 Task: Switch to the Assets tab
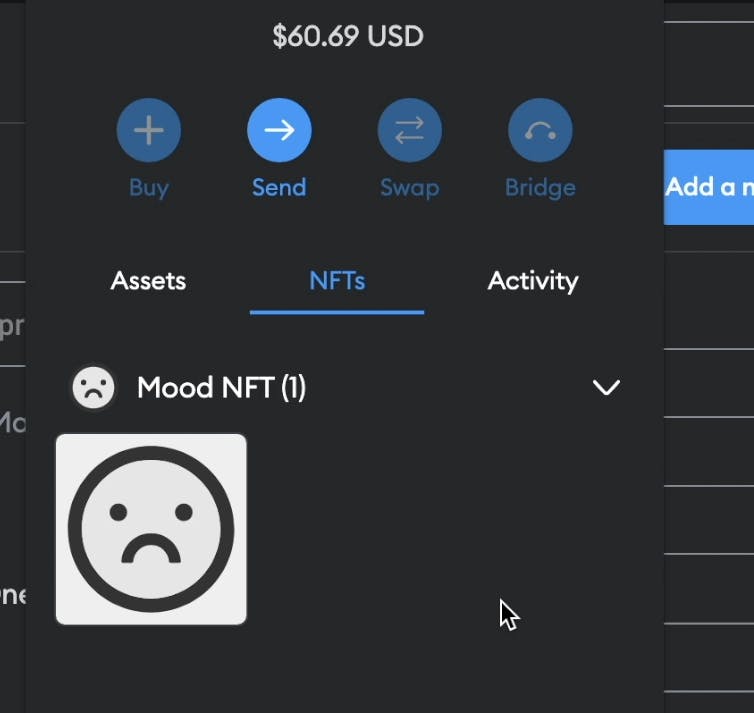pyautogui.click(x=148, y=281)
